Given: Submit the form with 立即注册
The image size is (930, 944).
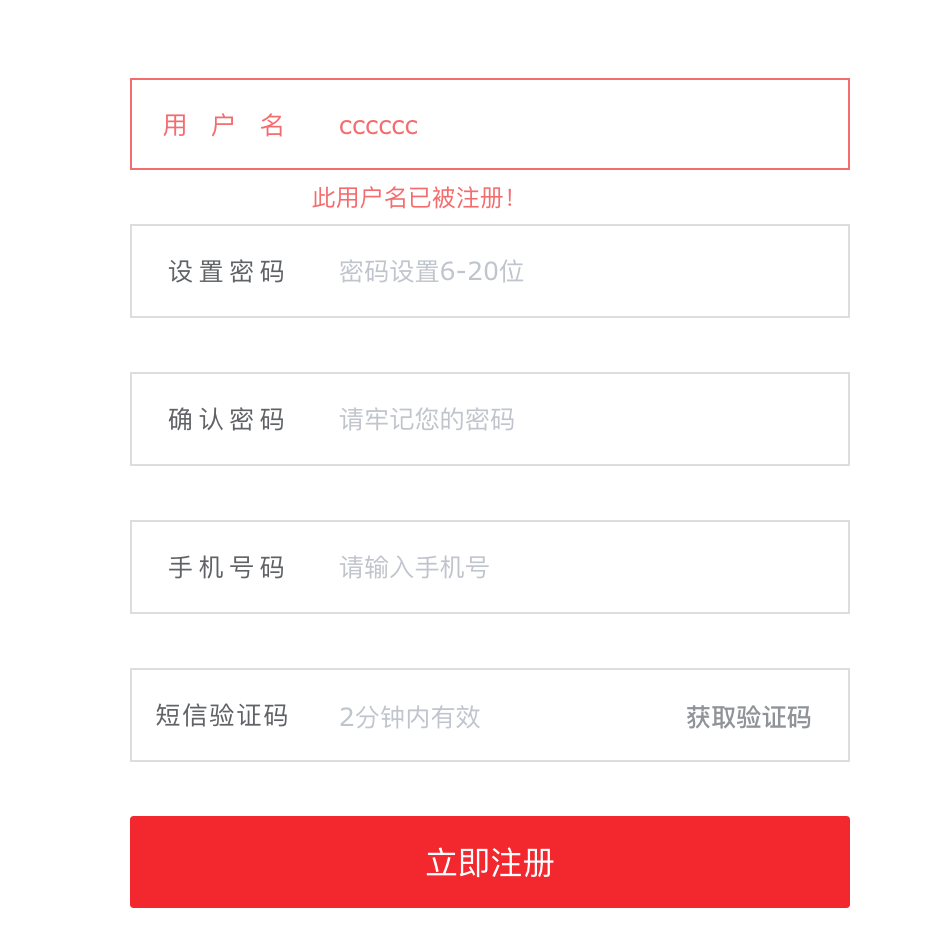Looking at the screenshot, I should point(490,862).
